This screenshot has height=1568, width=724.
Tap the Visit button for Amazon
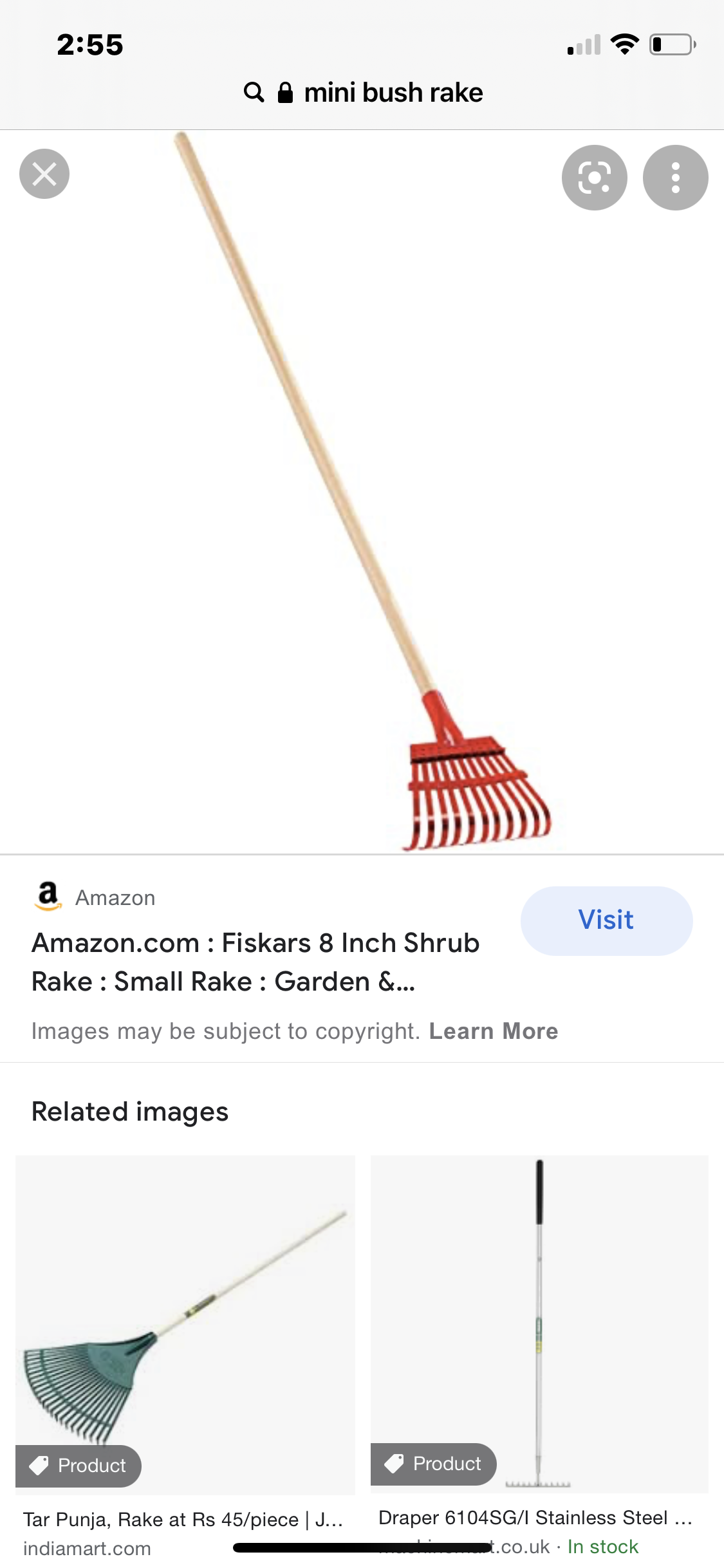pyautogui.click(x=606, y=920)
